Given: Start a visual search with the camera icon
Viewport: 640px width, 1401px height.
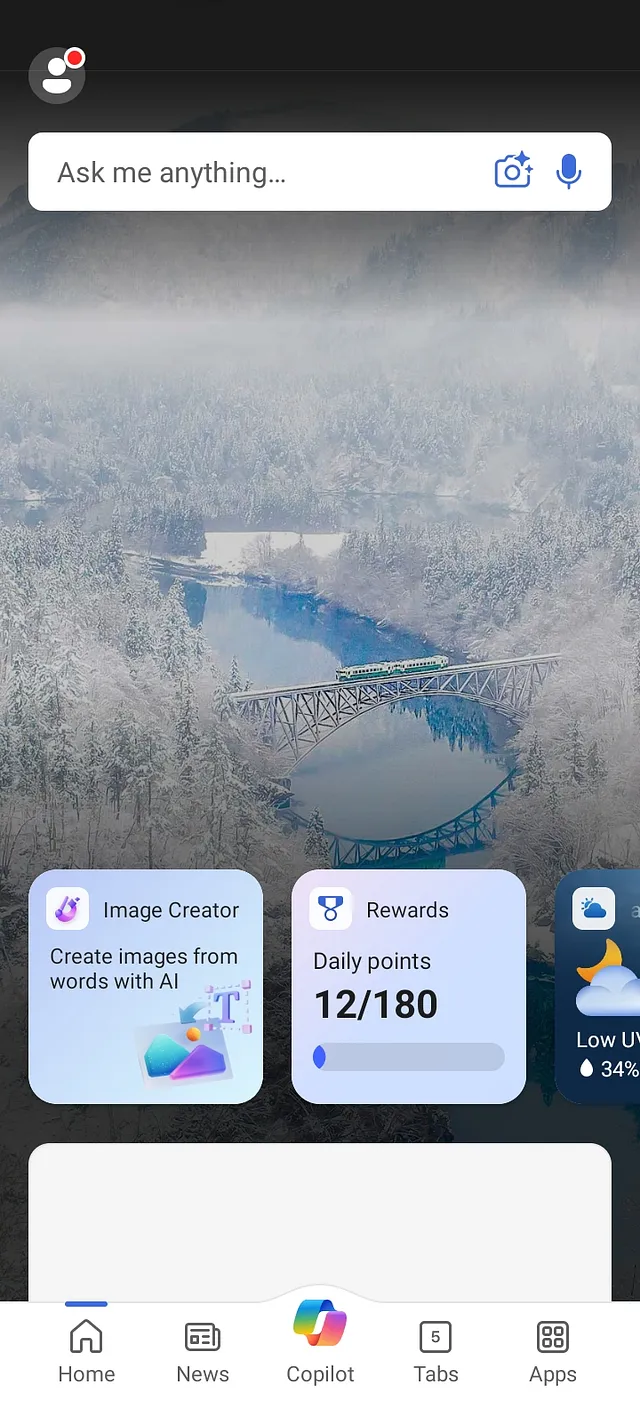Looking at the screenshot, I should 513,171.
